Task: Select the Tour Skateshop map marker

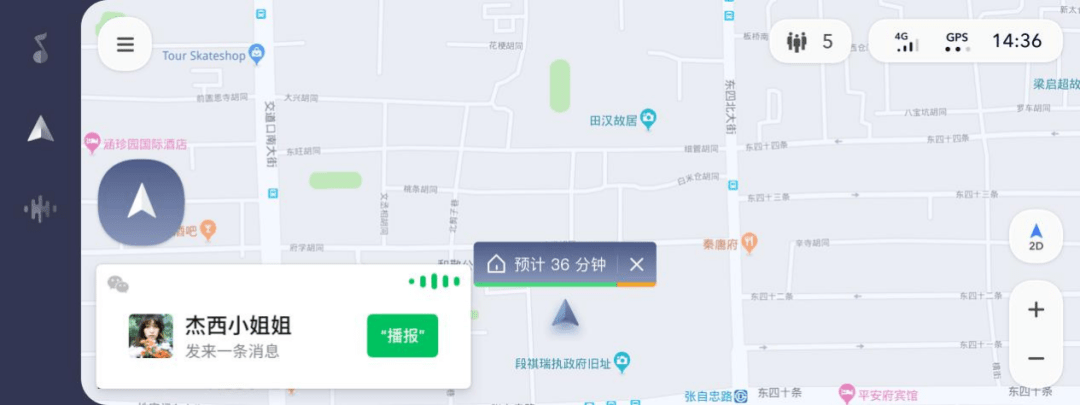Action: 258,54
